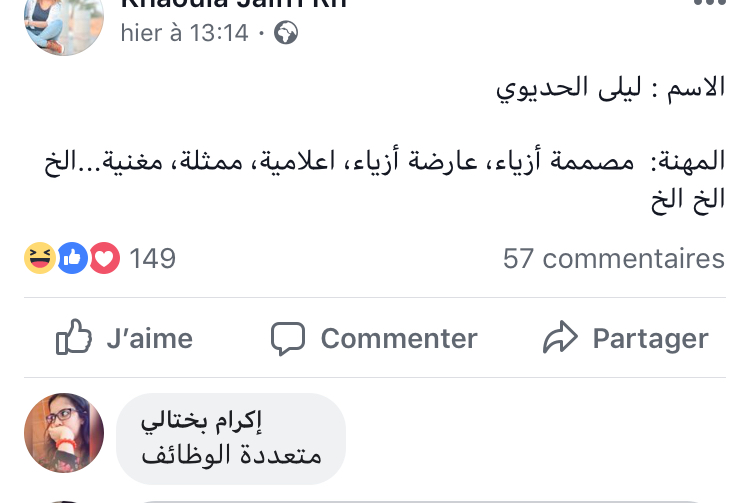Image resolution: width=750 pixels, height=503 pixels.
Task: Open إكرام بختالي's profile from her avatar
Action: click(x=64, y=432)
